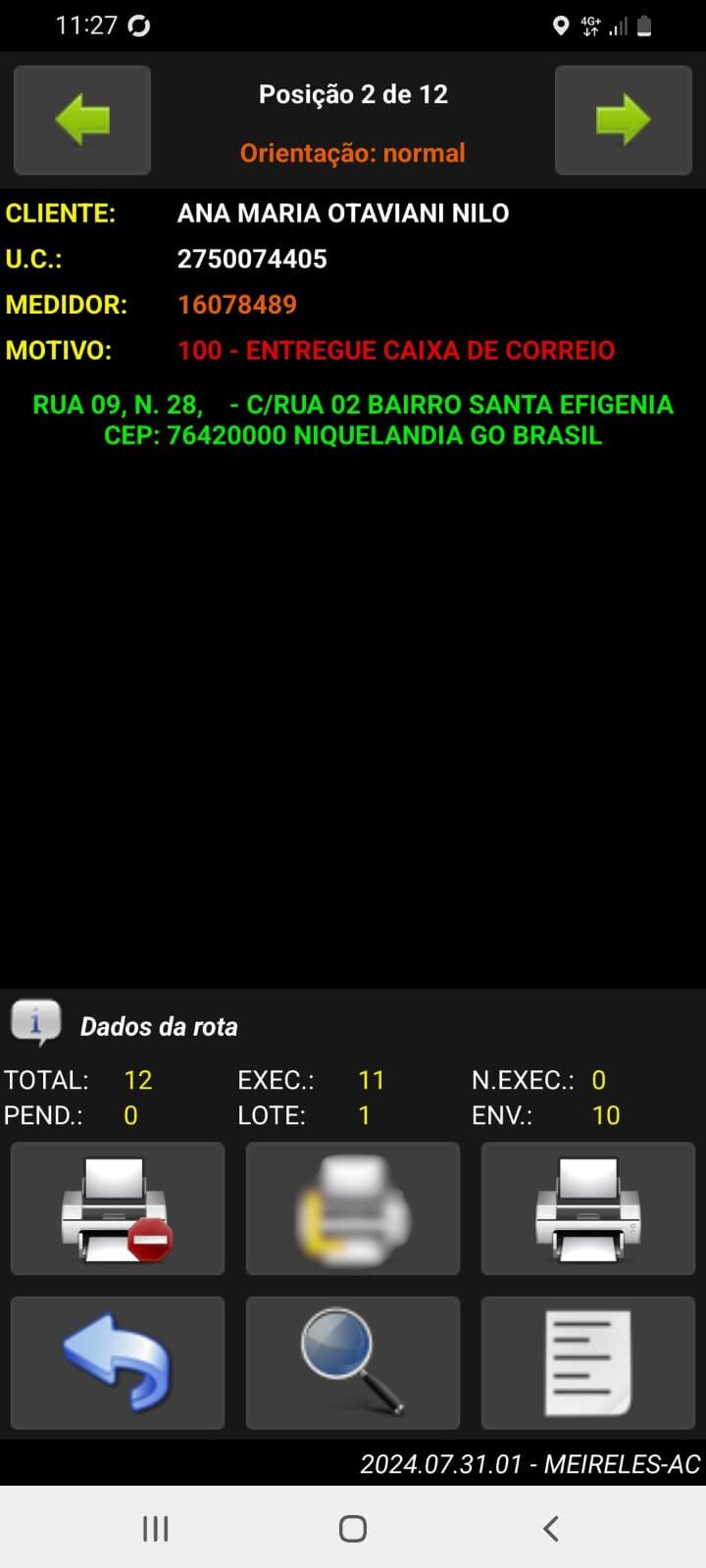Tap the printer button with red stop sign

[x=118, y=1208]
